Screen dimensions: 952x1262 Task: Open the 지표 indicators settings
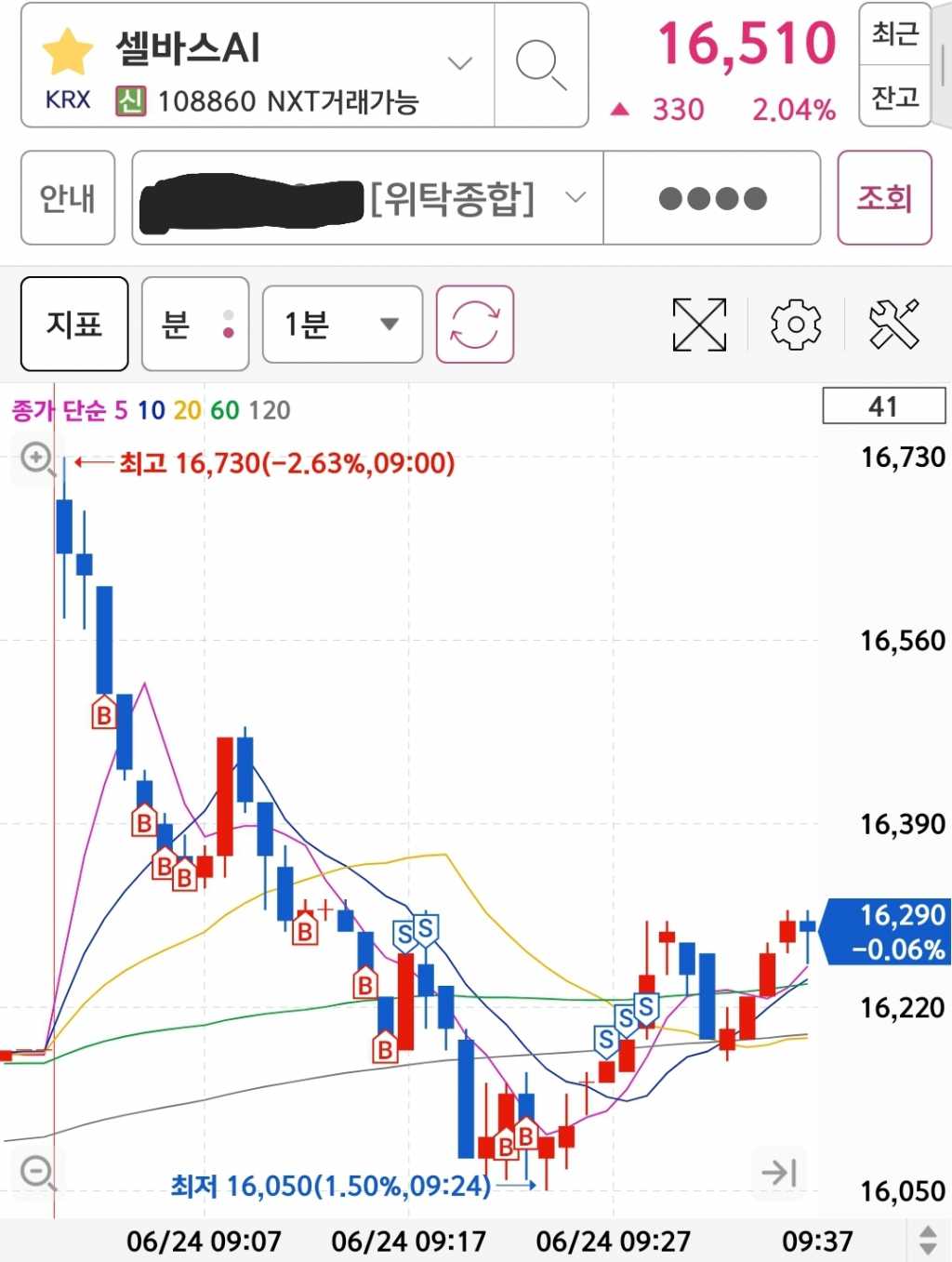(74, 324)
